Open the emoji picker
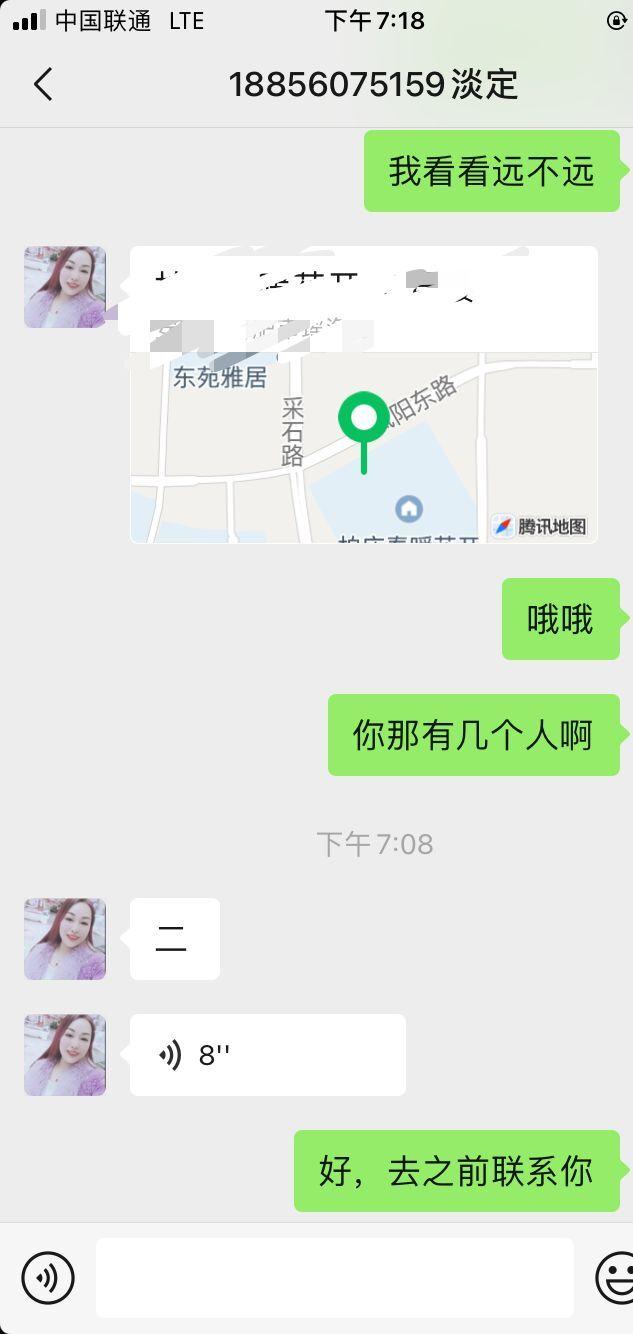 click(x=614, y=1277)
